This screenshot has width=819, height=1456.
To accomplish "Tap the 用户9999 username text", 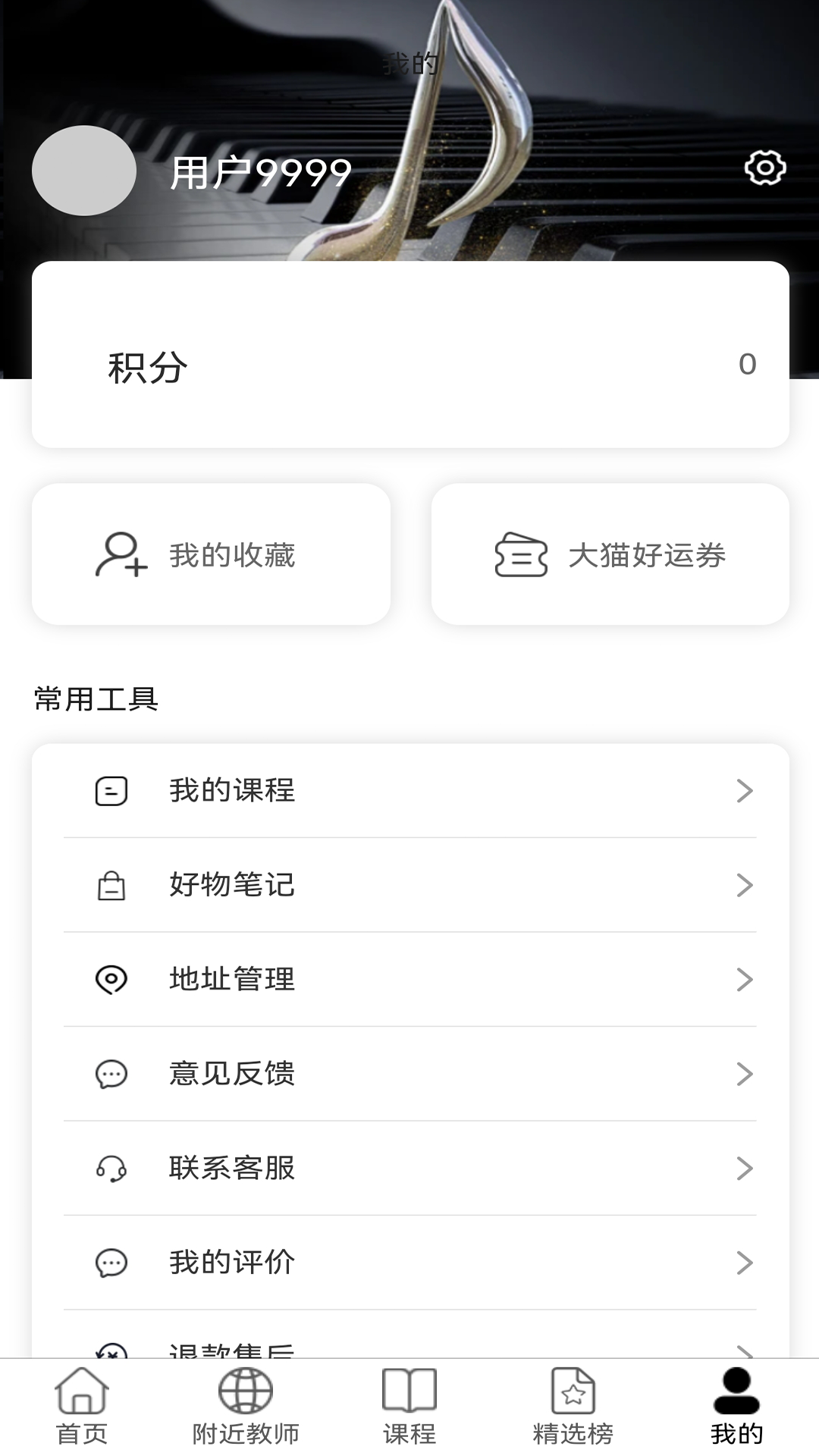I will 259,171.
